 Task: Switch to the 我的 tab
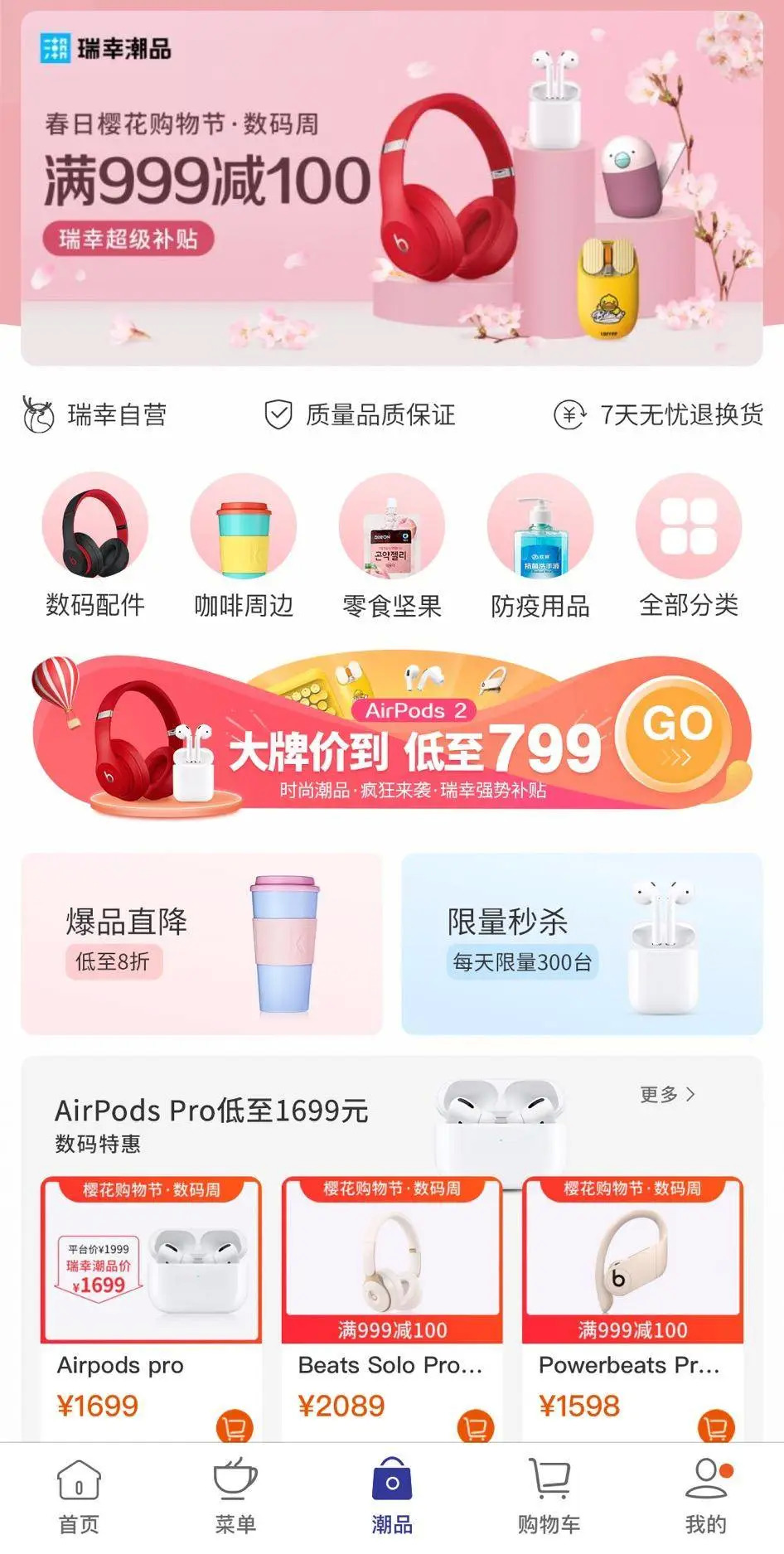(705, 1496)
